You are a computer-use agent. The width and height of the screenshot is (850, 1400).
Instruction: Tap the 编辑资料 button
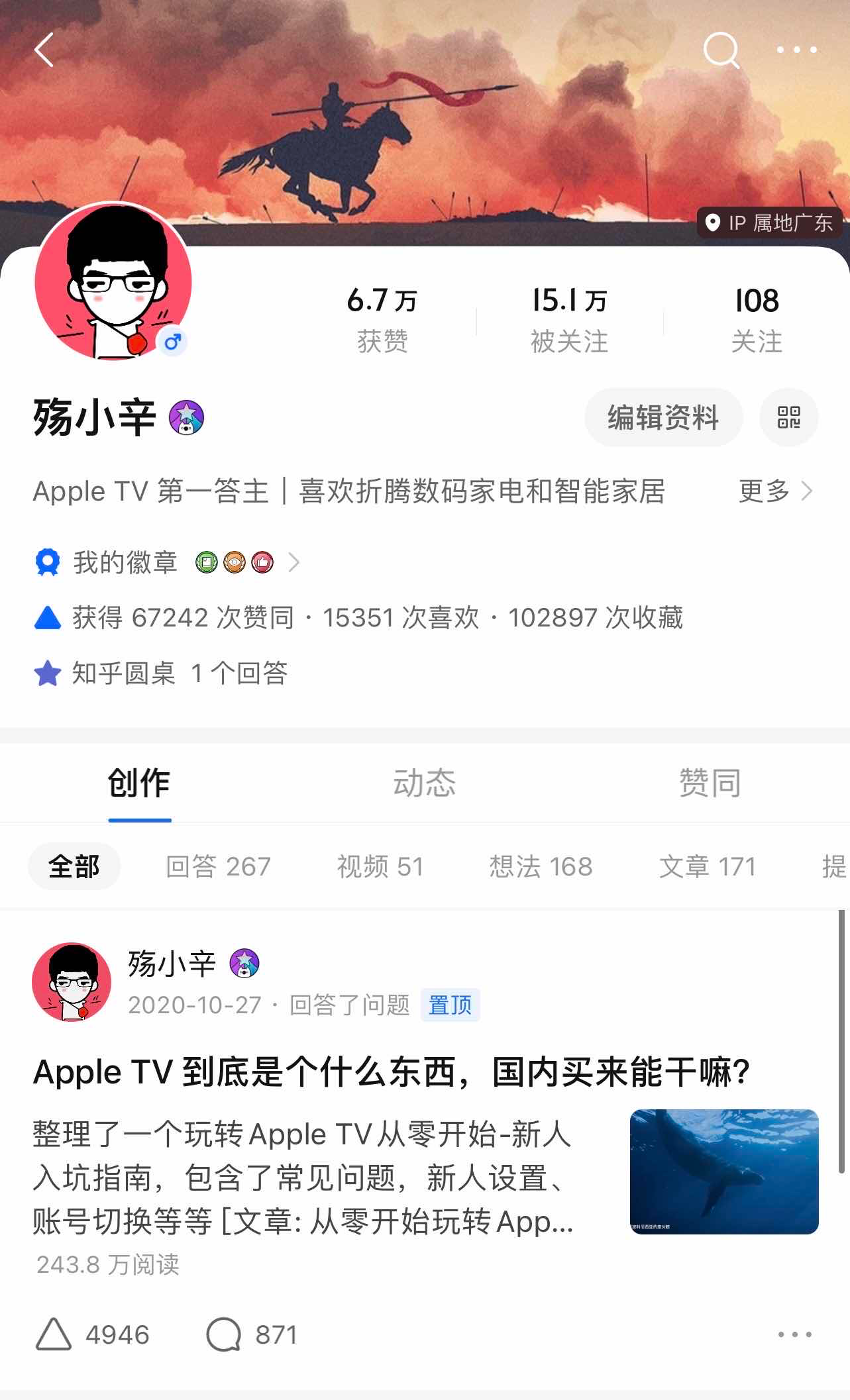663,418
